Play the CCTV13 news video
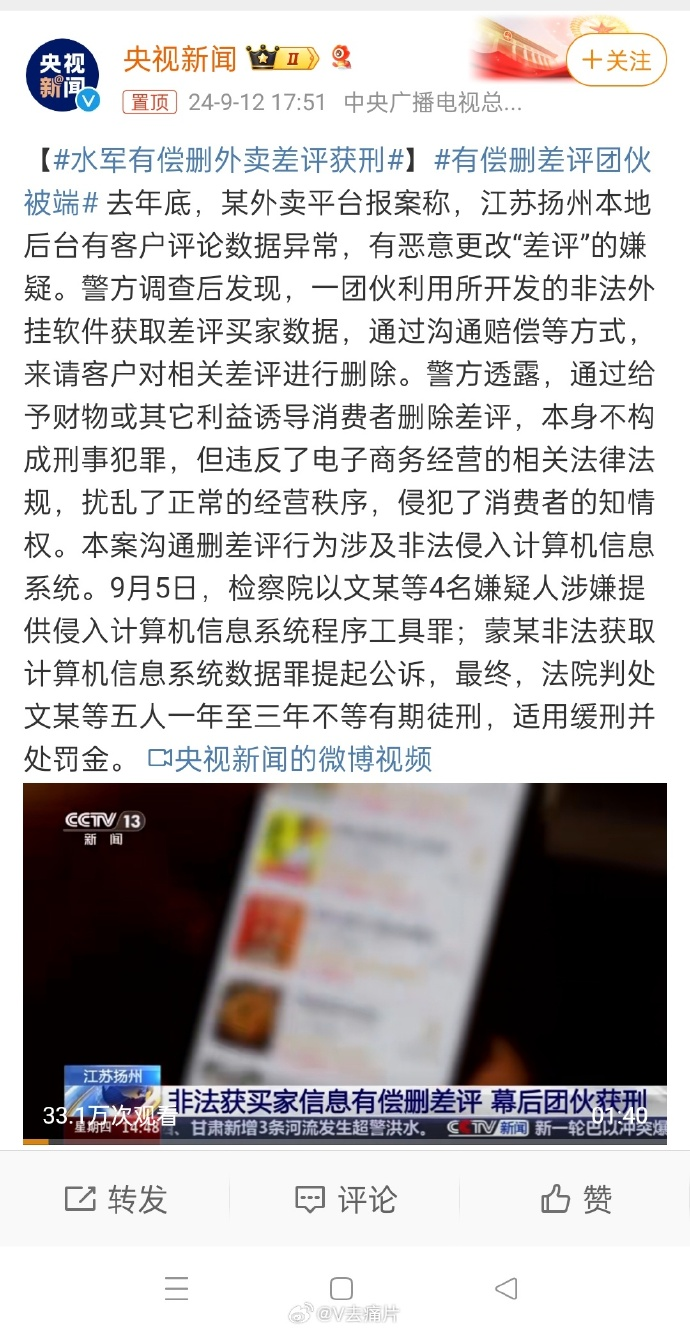 345,962
